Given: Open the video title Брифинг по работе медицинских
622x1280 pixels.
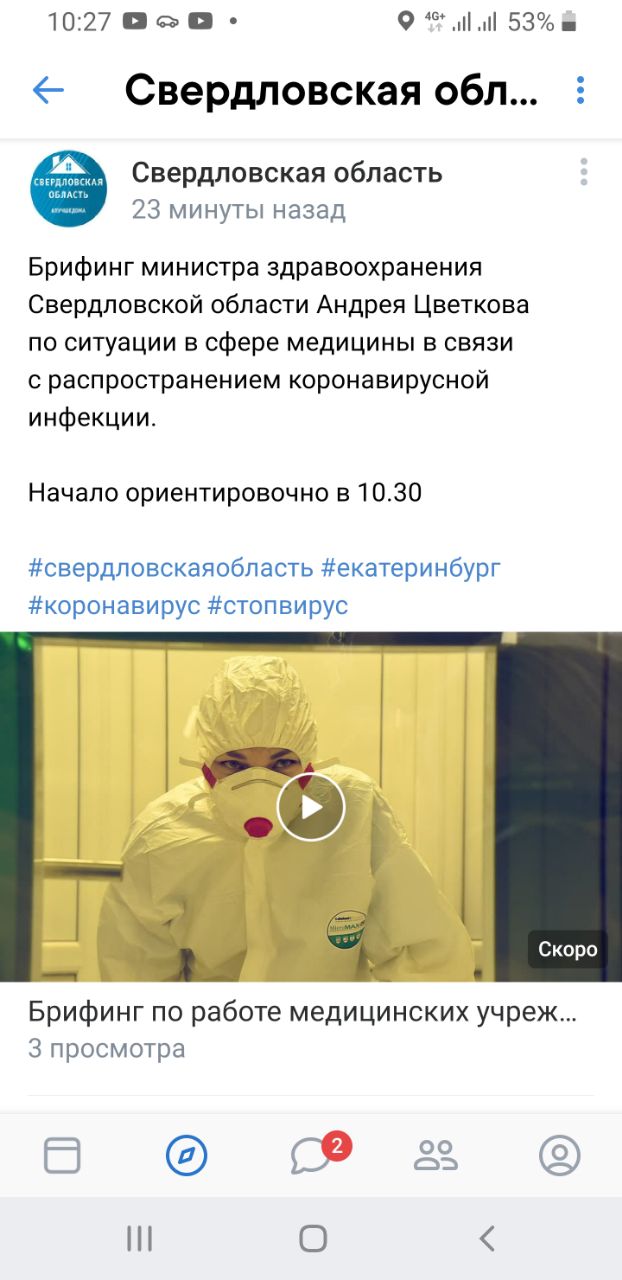Looking at the screenshot, I should 302,1011.
